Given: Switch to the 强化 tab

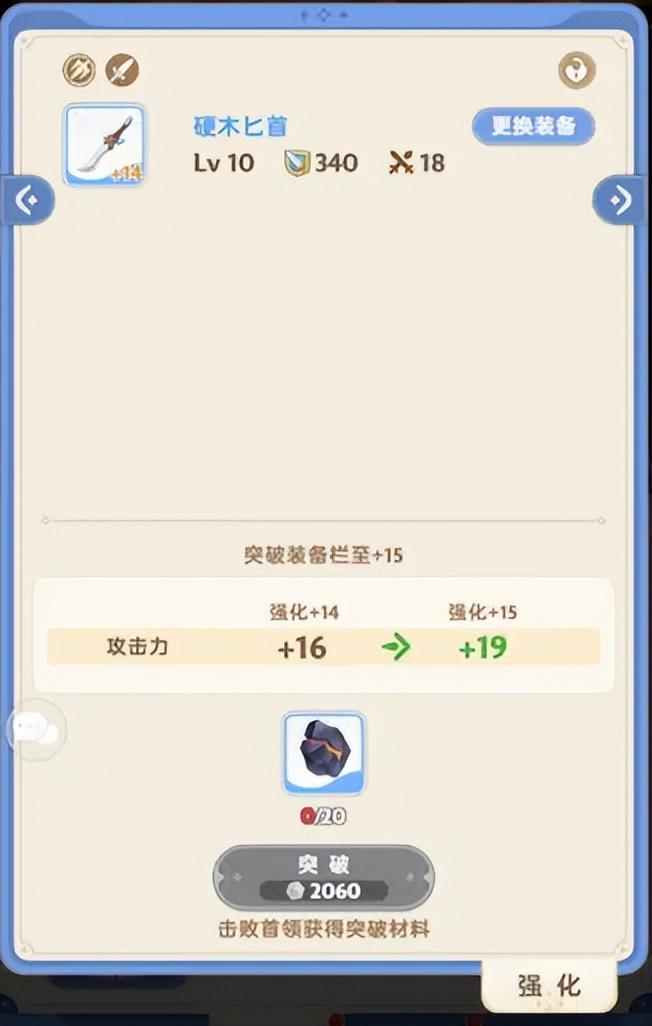Looking at the screenshot, I should 548,985.
